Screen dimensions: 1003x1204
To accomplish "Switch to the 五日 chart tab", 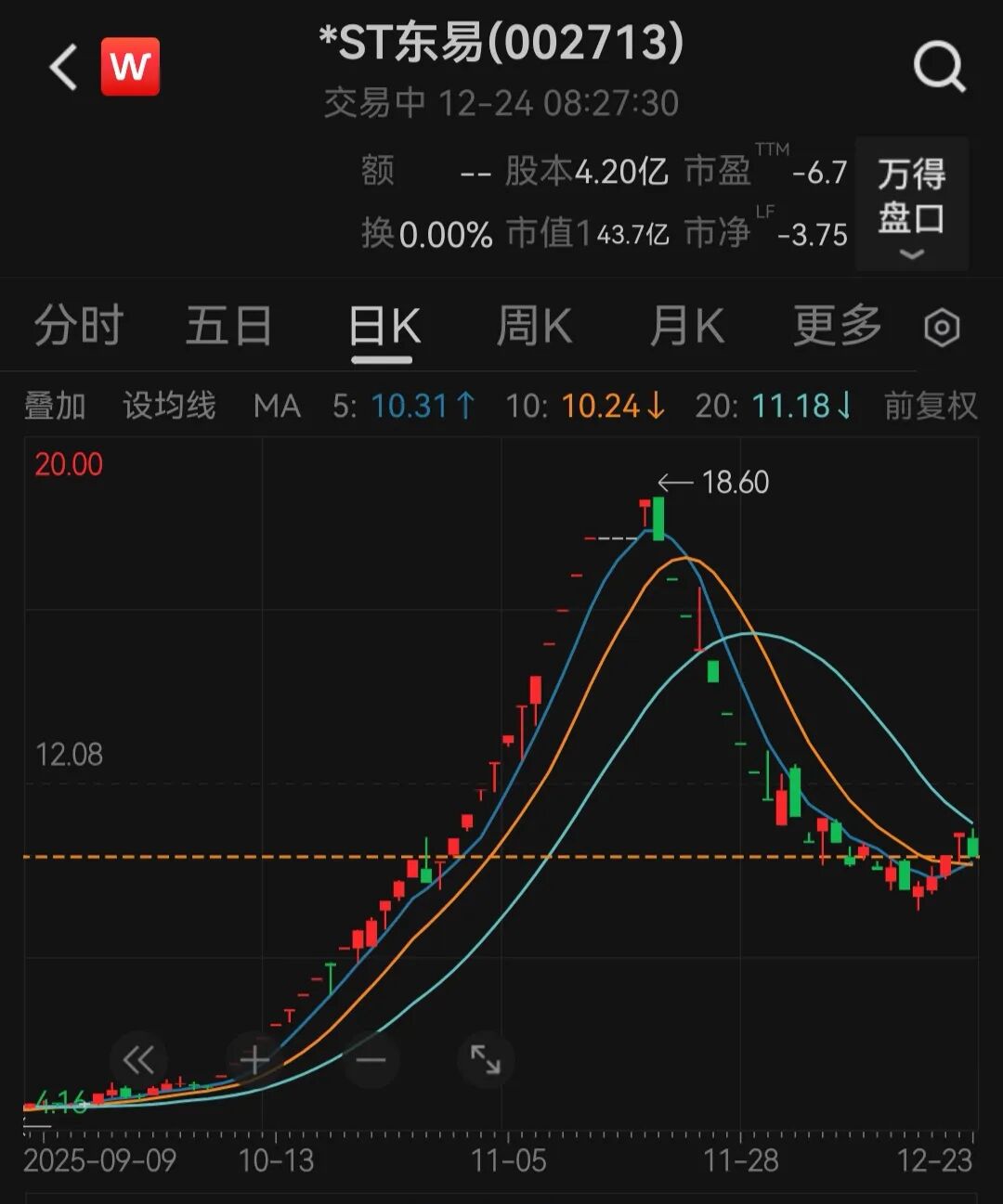I will pyautogui.click(x=228, y=327).
